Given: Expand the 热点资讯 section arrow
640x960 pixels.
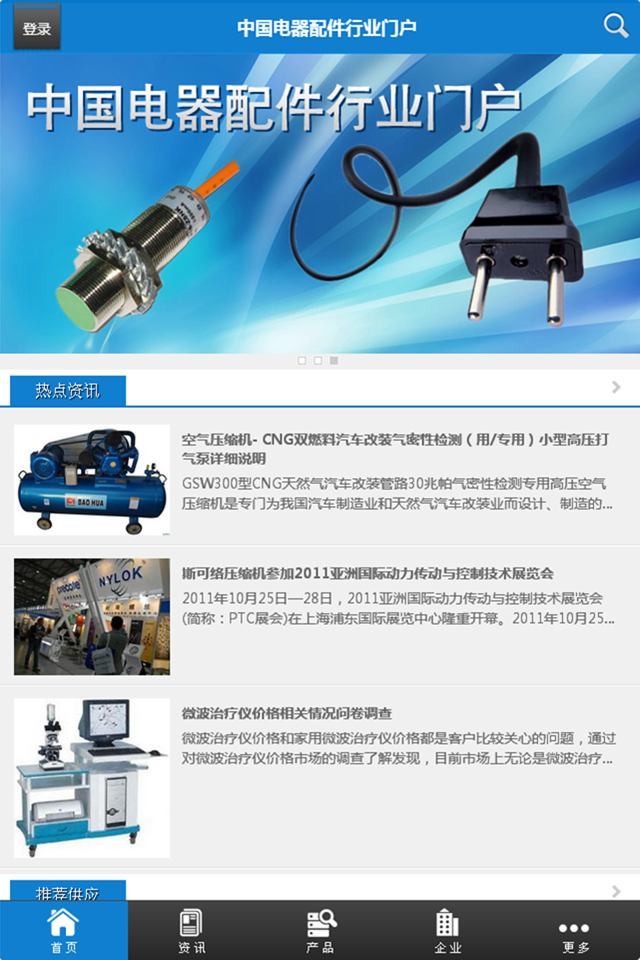Looking at the screenshot, I should (616, 388).
